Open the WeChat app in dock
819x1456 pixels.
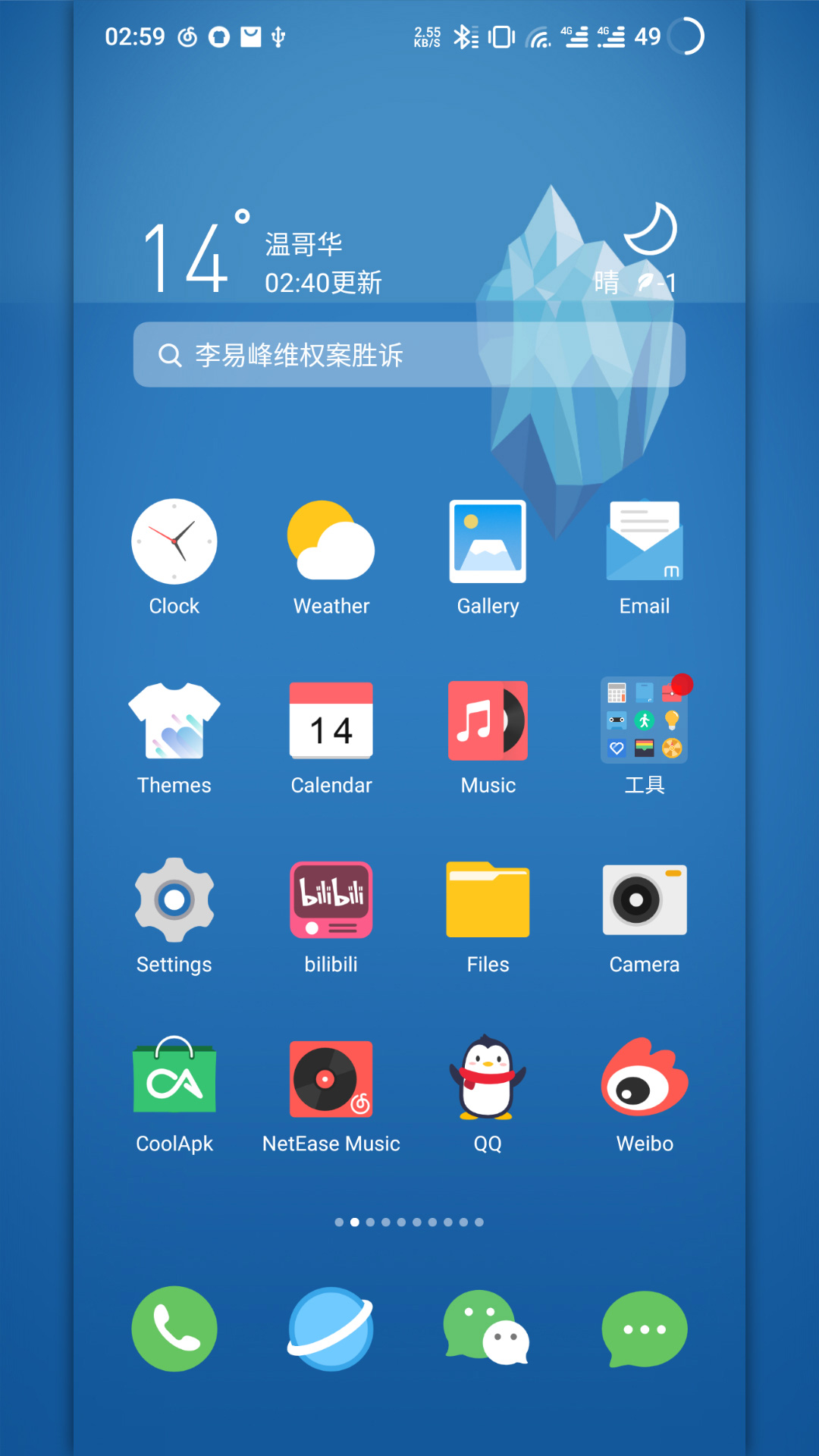coord(486,1328)
